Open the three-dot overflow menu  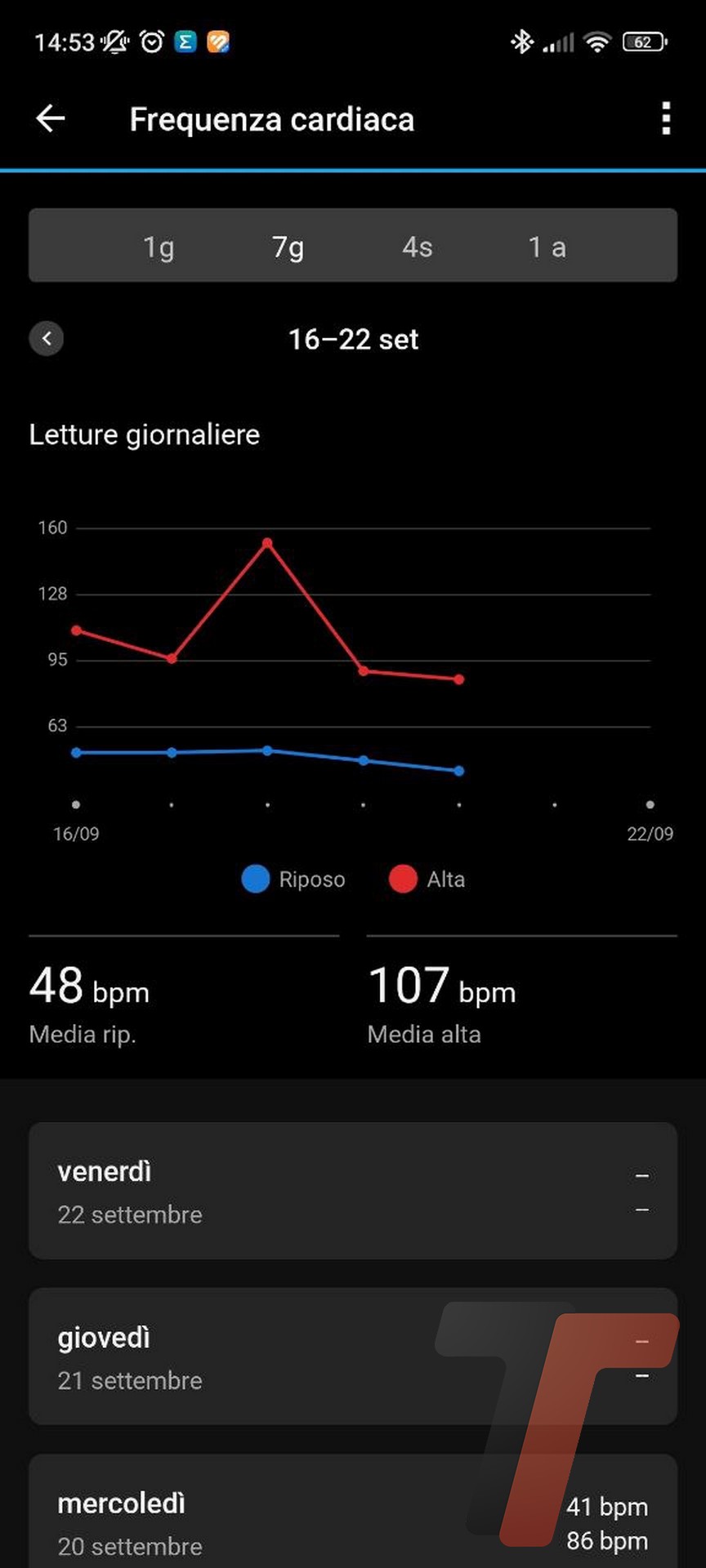(666, 119)
